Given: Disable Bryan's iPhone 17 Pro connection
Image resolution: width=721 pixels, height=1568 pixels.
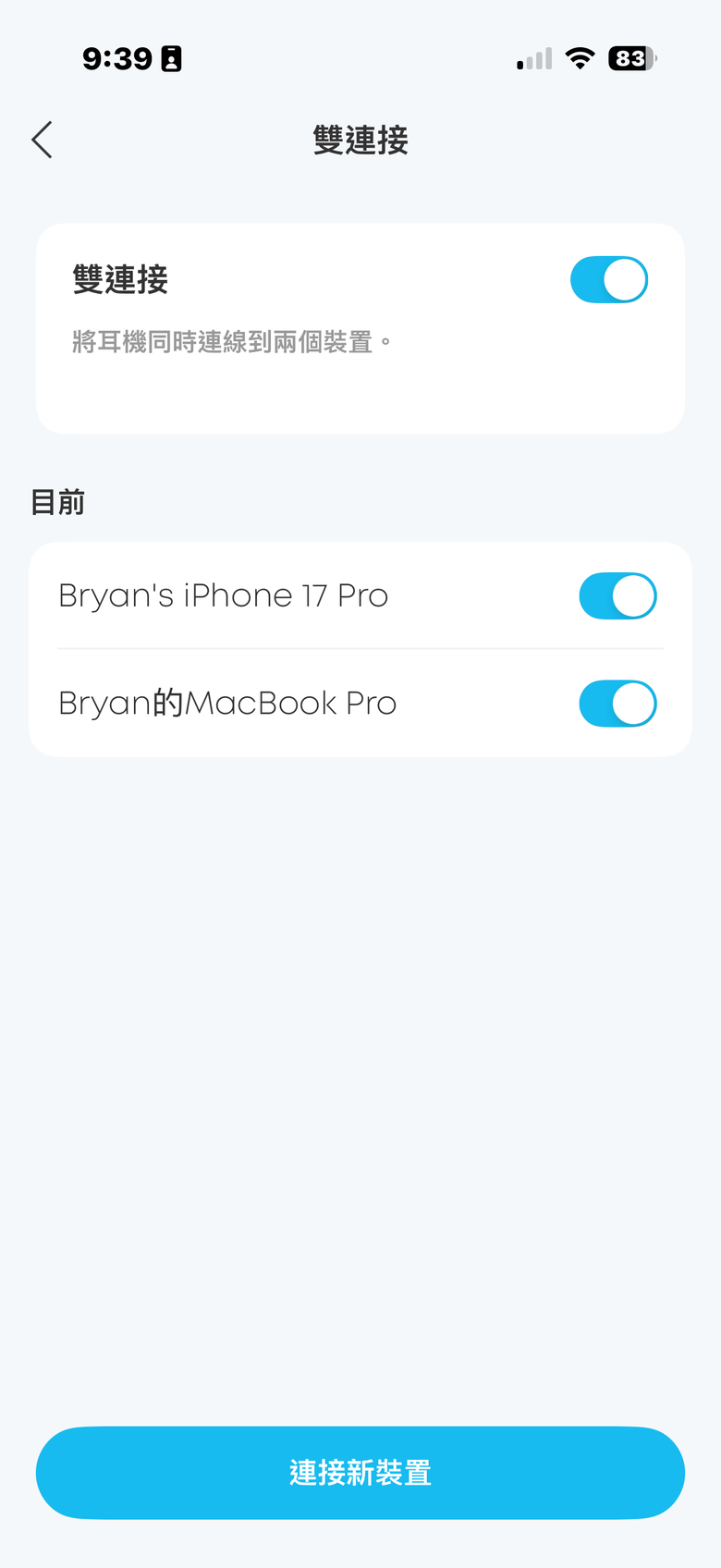Looking at the screenshot, I should [x=617, y=596].
